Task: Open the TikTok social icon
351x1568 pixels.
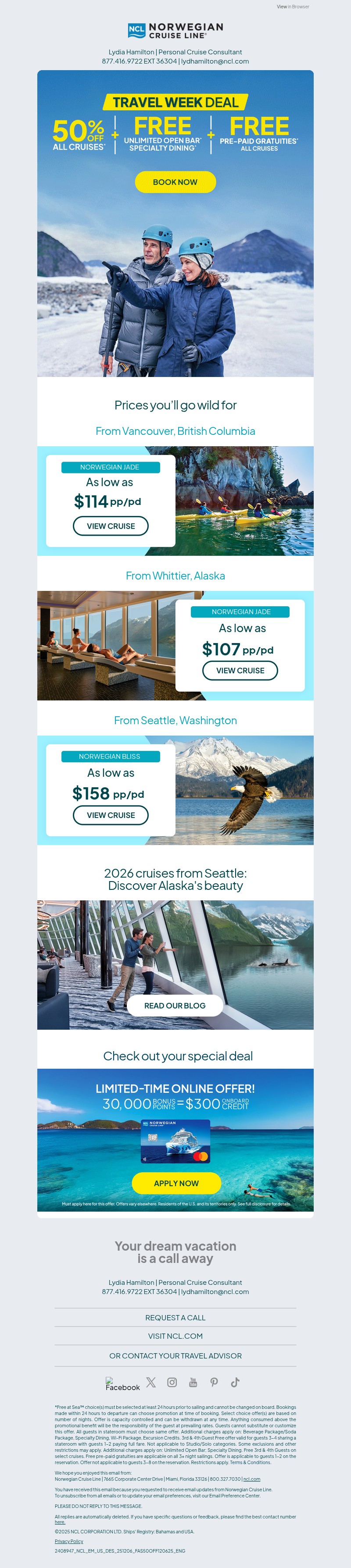Action: pos(235,1382)
